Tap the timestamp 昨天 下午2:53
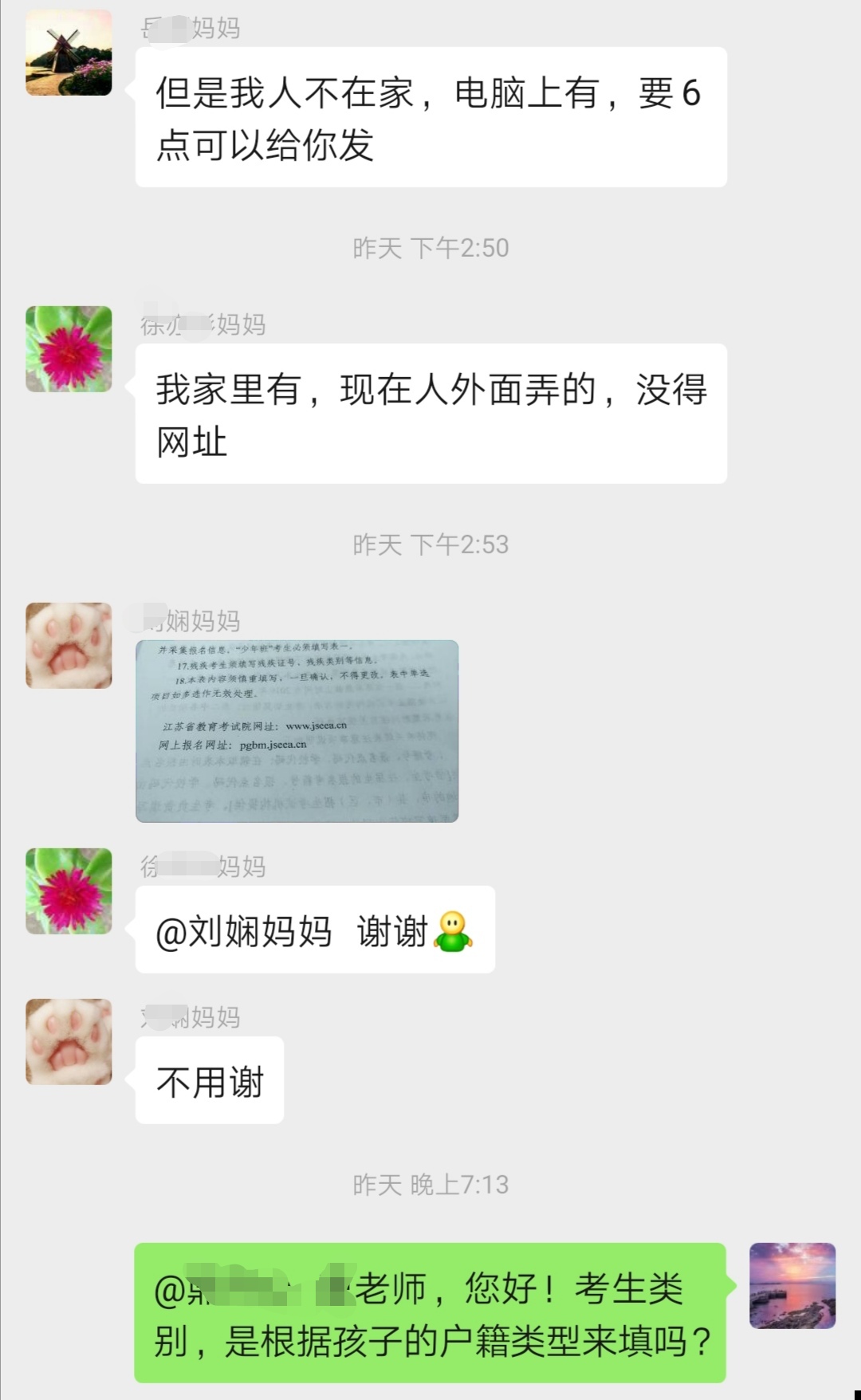The height and width of the screenshot is (1400, 861). click(431, 546)
